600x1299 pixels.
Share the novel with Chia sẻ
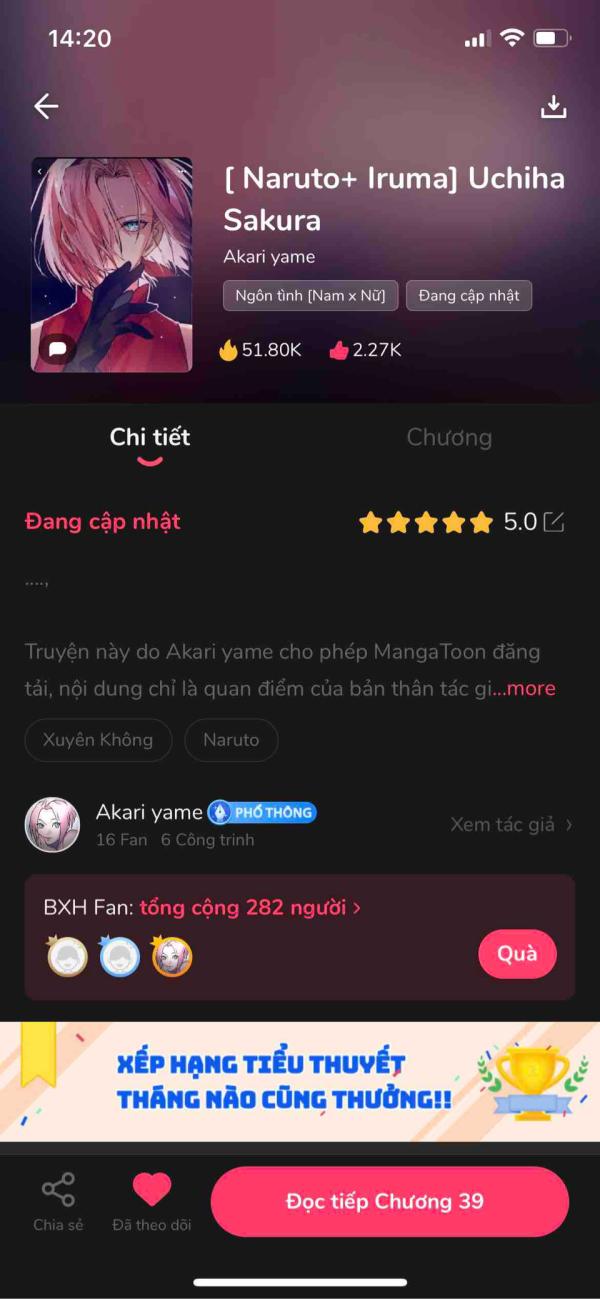point(58,1202)
